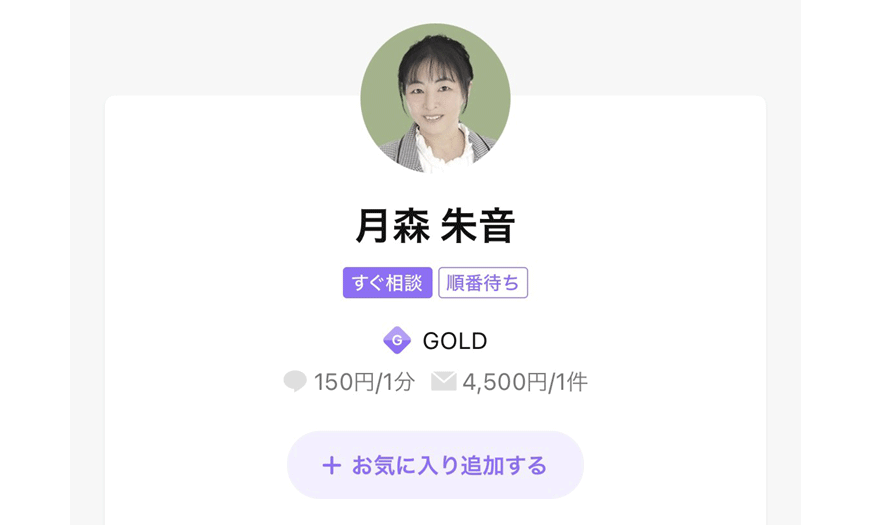The image size is (870, 525).
Task: Open 月森 朱音's profile photo
Action: 435,98
